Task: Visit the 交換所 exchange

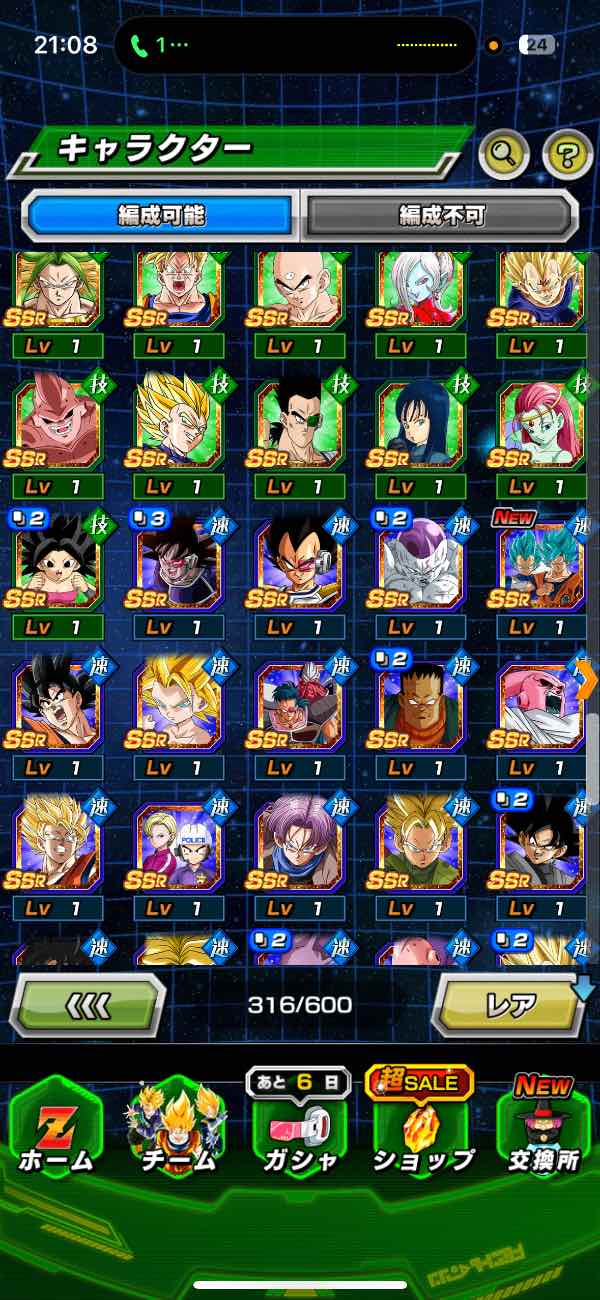Action: 543,1130
